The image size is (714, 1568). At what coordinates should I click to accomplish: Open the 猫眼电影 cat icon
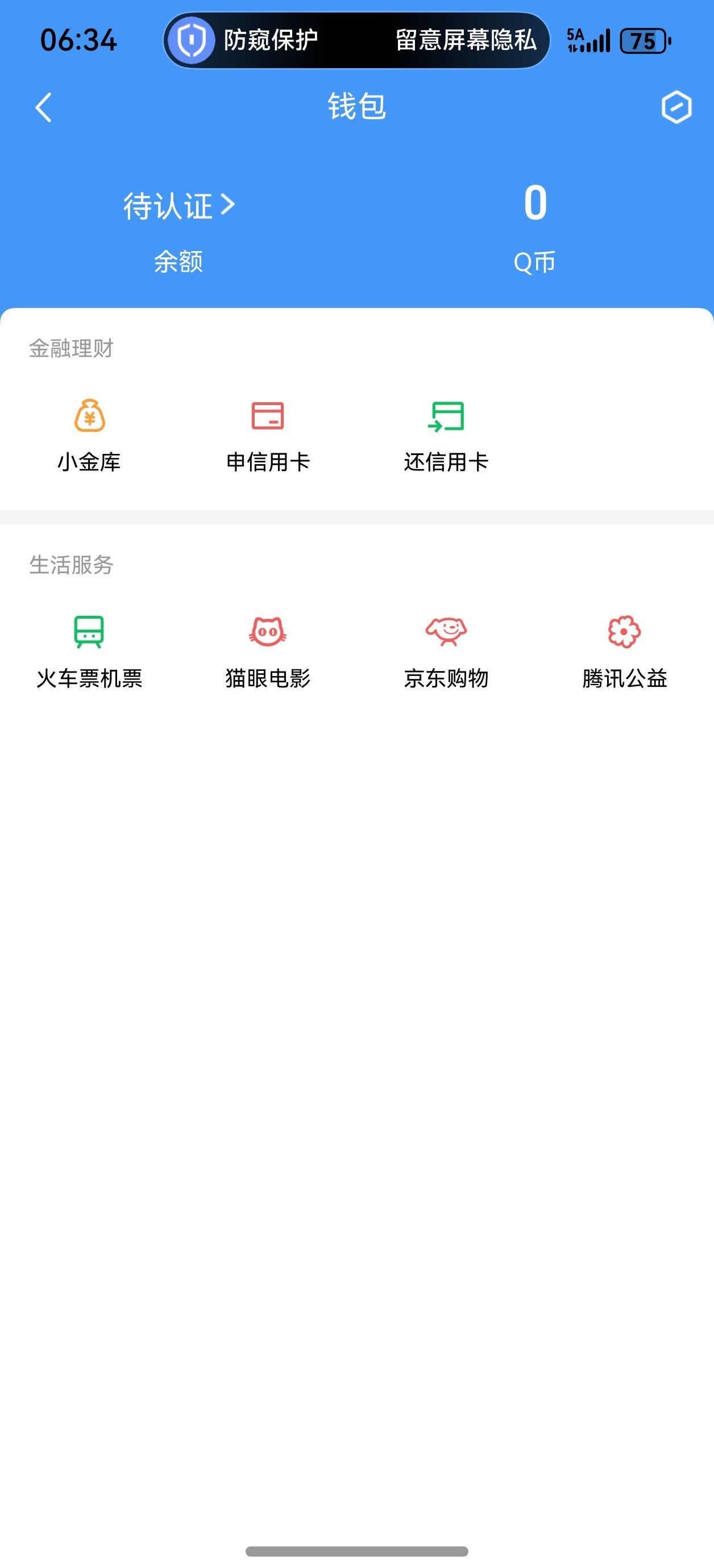[268, 633]
